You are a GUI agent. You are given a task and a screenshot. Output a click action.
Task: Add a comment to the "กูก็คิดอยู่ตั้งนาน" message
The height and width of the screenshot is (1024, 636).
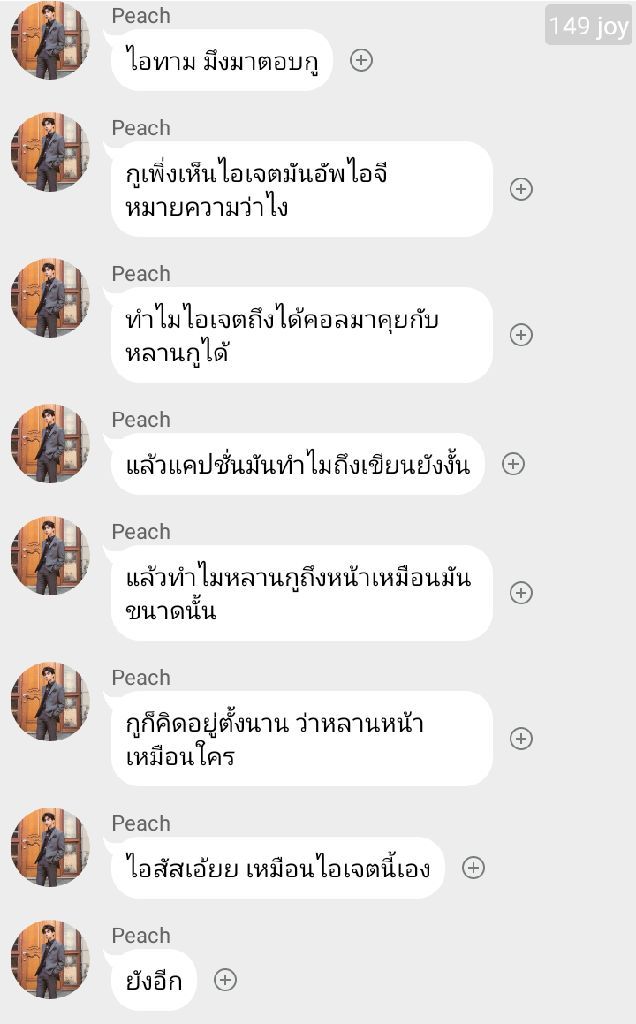[x=521, y=739]
